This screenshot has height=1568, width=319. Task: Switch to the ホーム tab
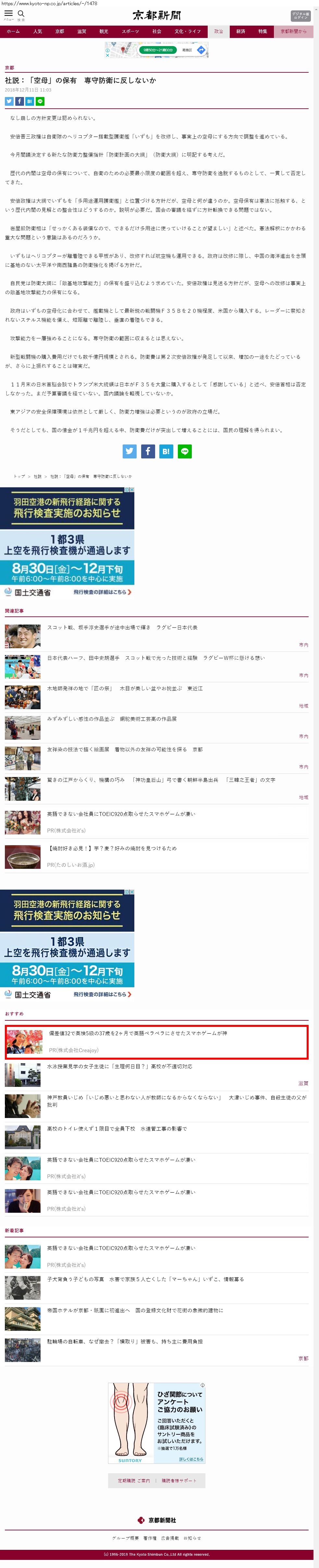click(x=13, y=31)
